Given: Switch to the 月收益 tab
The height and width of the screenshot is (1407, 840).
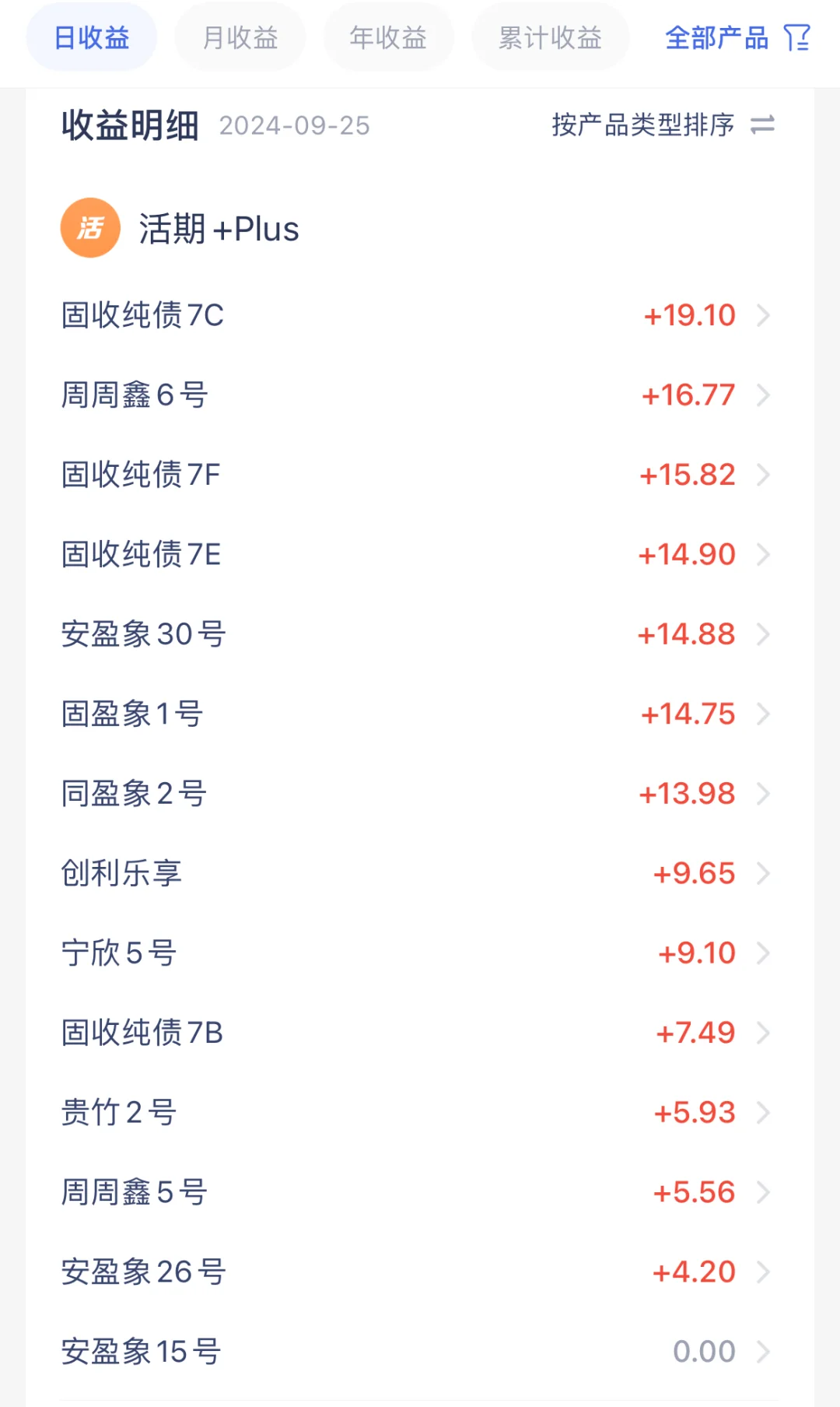Looking at the screenshot, I should [240, 37].
